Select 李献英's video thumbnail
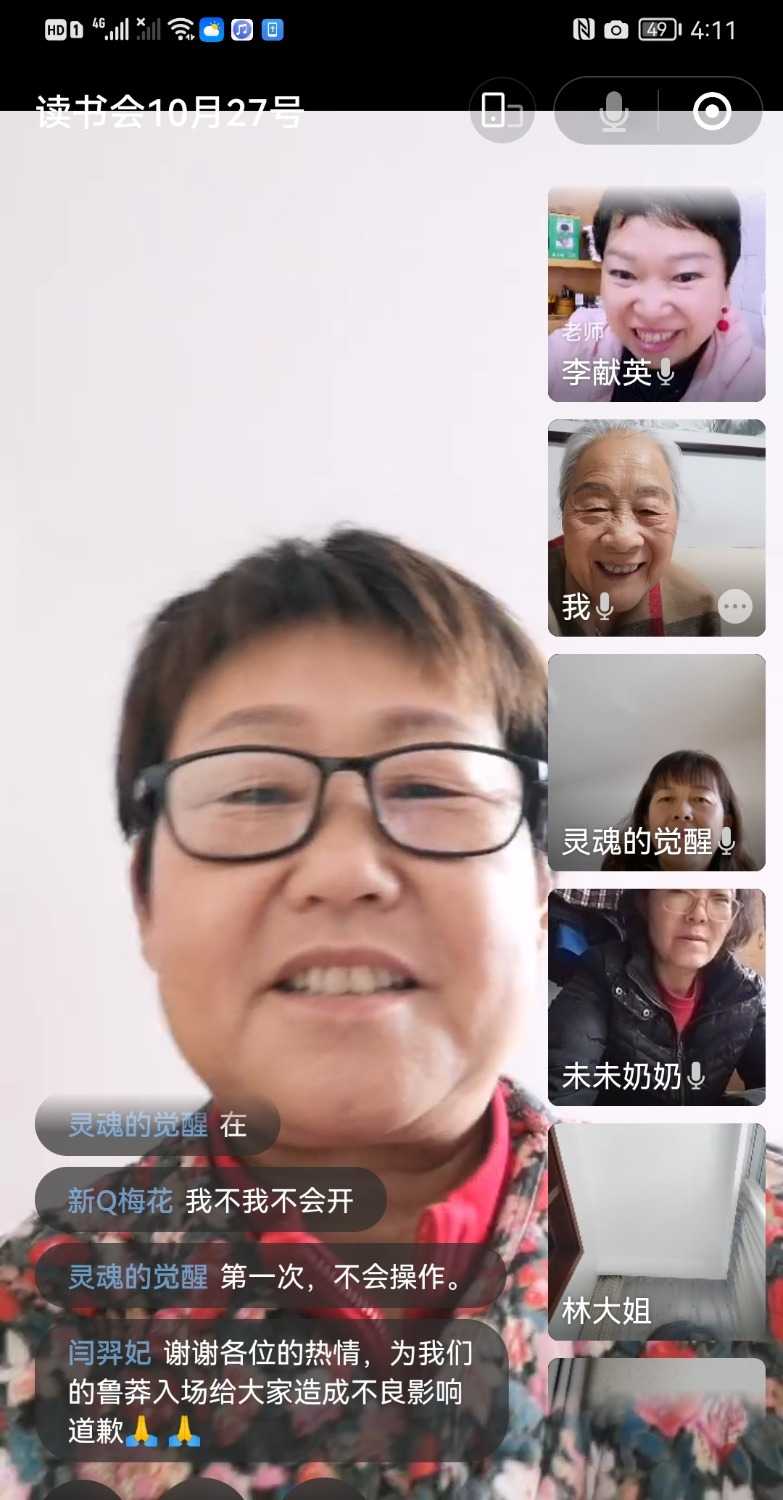 point(655,290)
